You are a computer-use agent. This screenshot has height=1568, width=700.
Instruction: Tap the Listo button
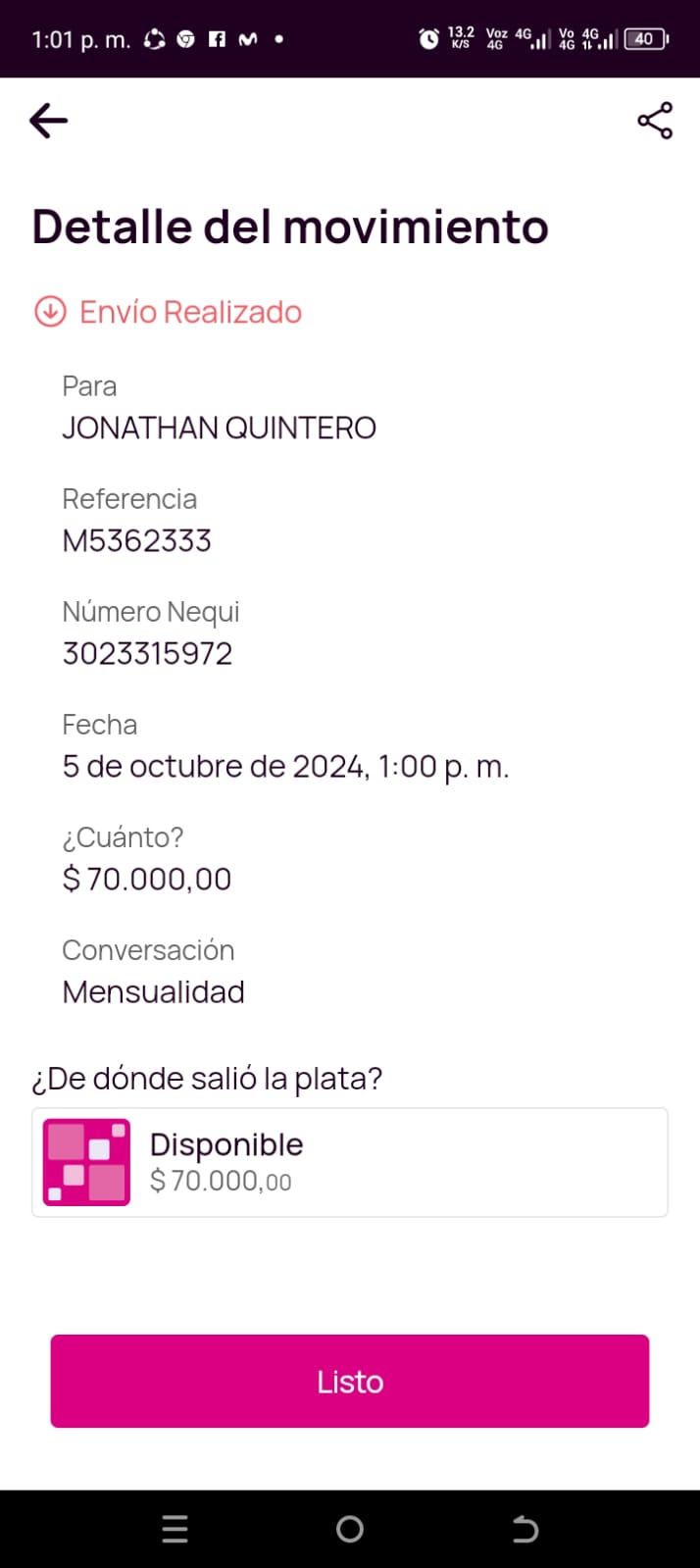pos(350,1381)
